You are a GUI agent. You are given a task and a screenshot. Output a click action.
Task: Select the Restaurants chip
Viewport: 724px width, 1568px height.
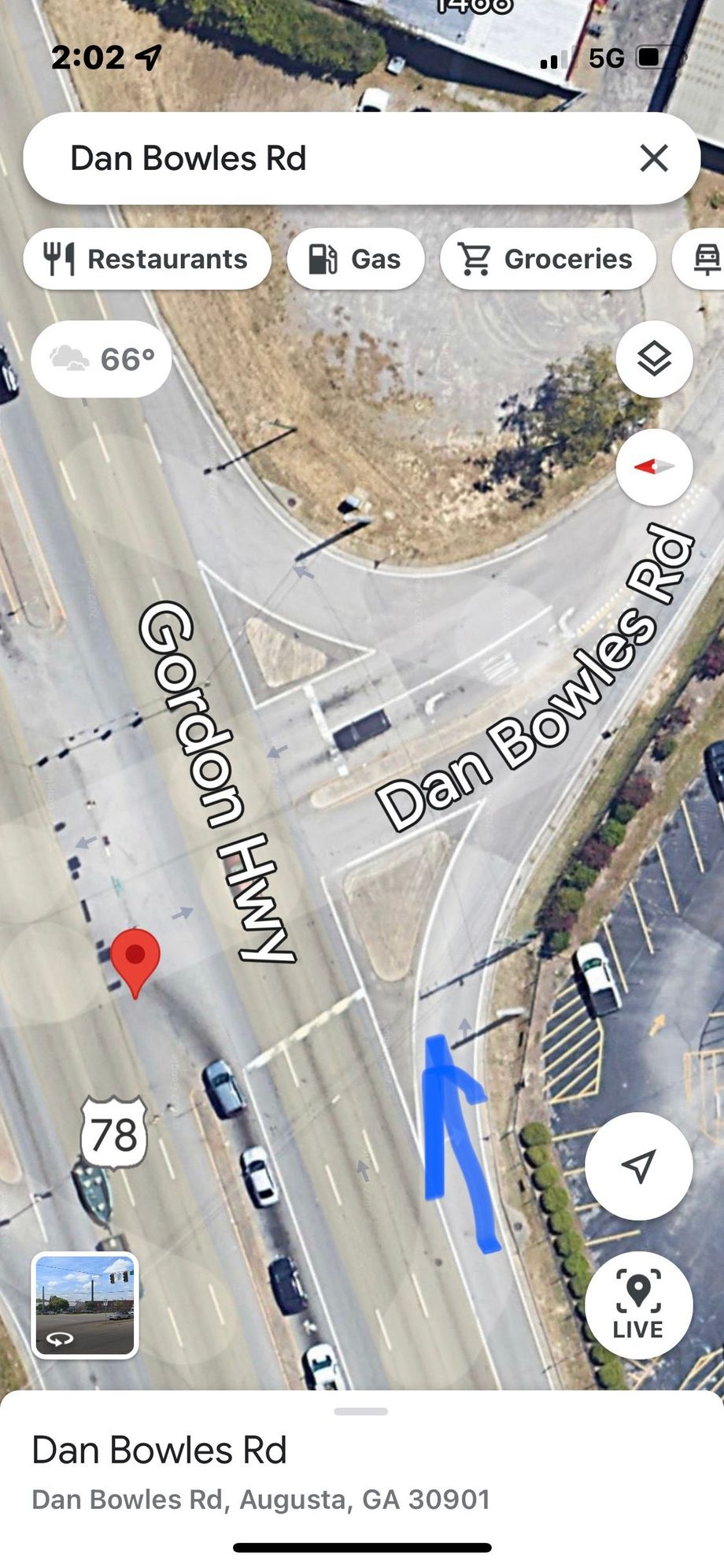click(147, 259)
